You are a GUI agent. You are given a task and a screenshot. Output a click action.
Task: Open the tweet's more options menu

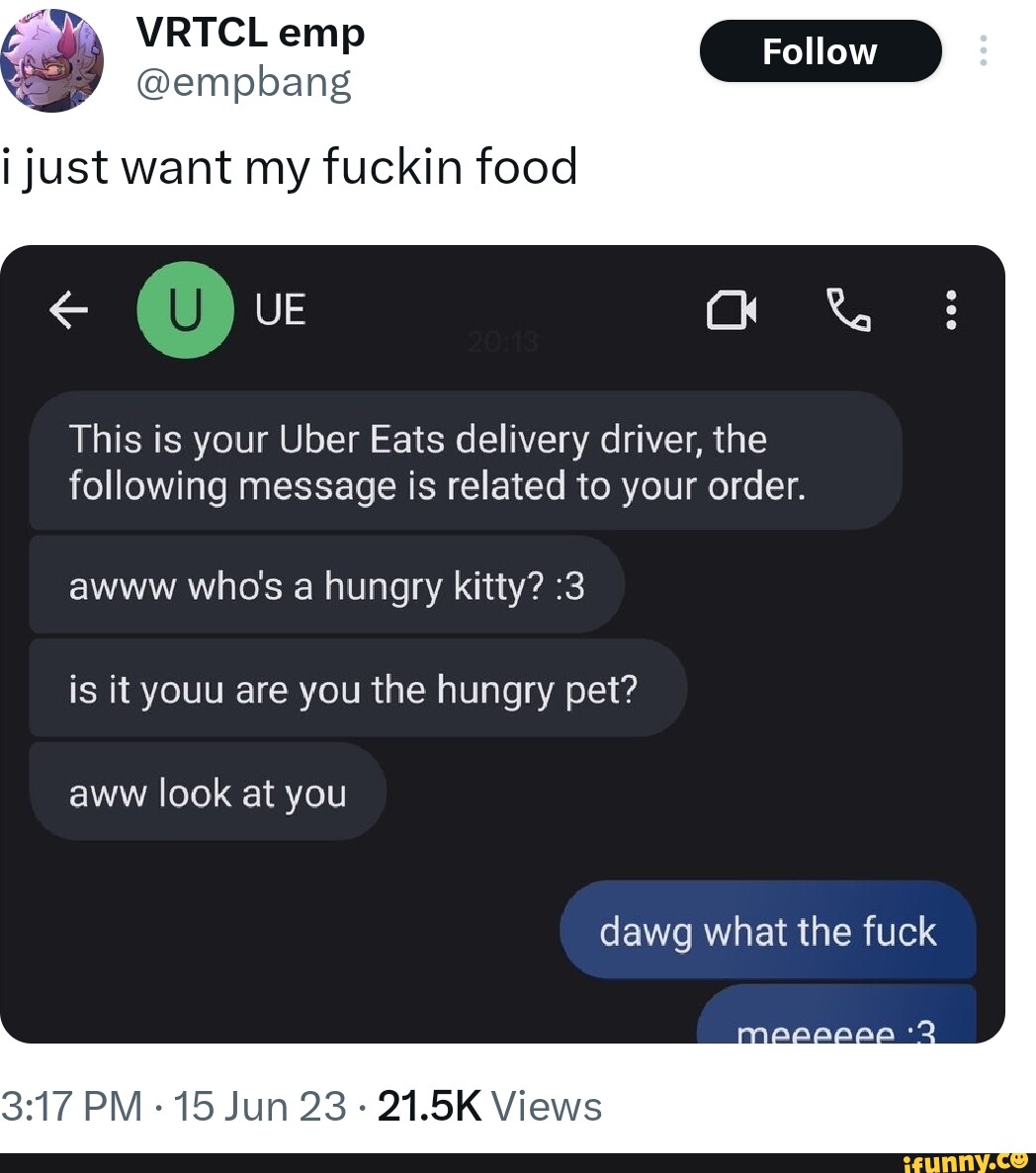[983, 50]
